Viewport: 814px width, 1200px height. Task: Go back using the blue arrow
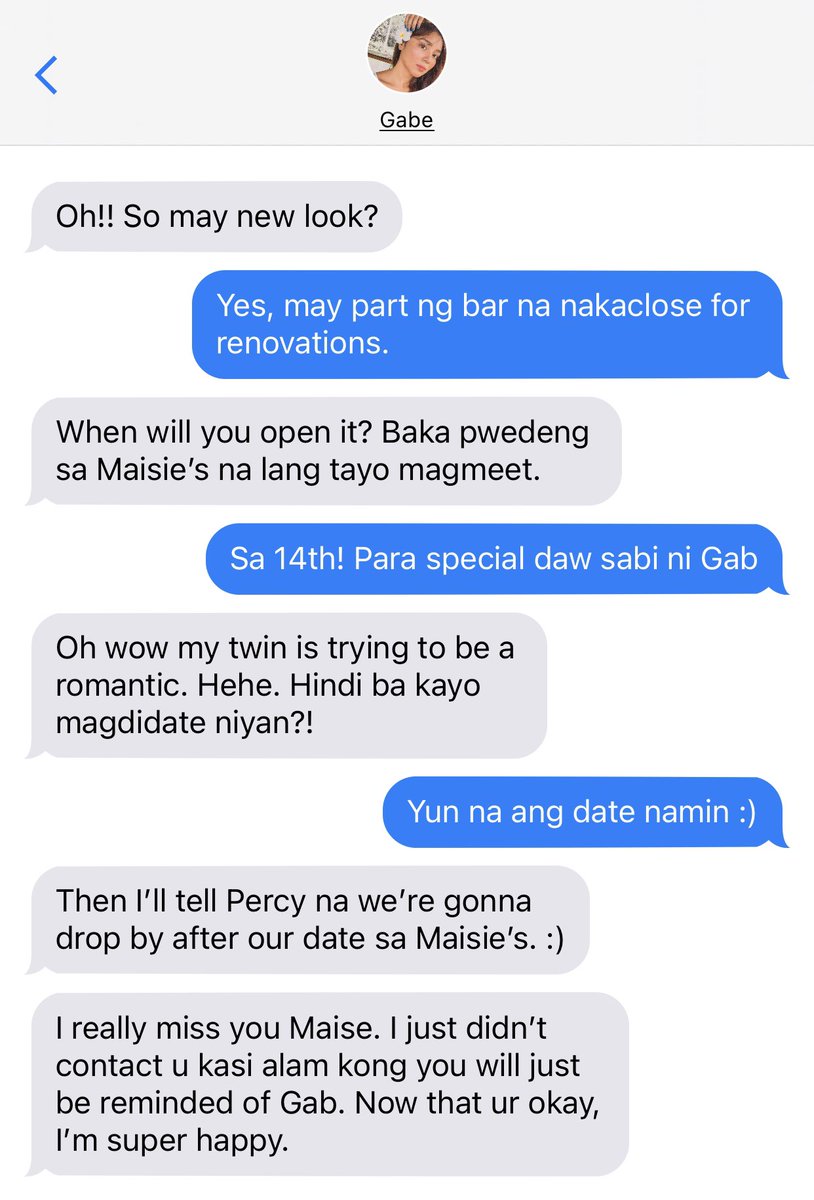(46, 75)
